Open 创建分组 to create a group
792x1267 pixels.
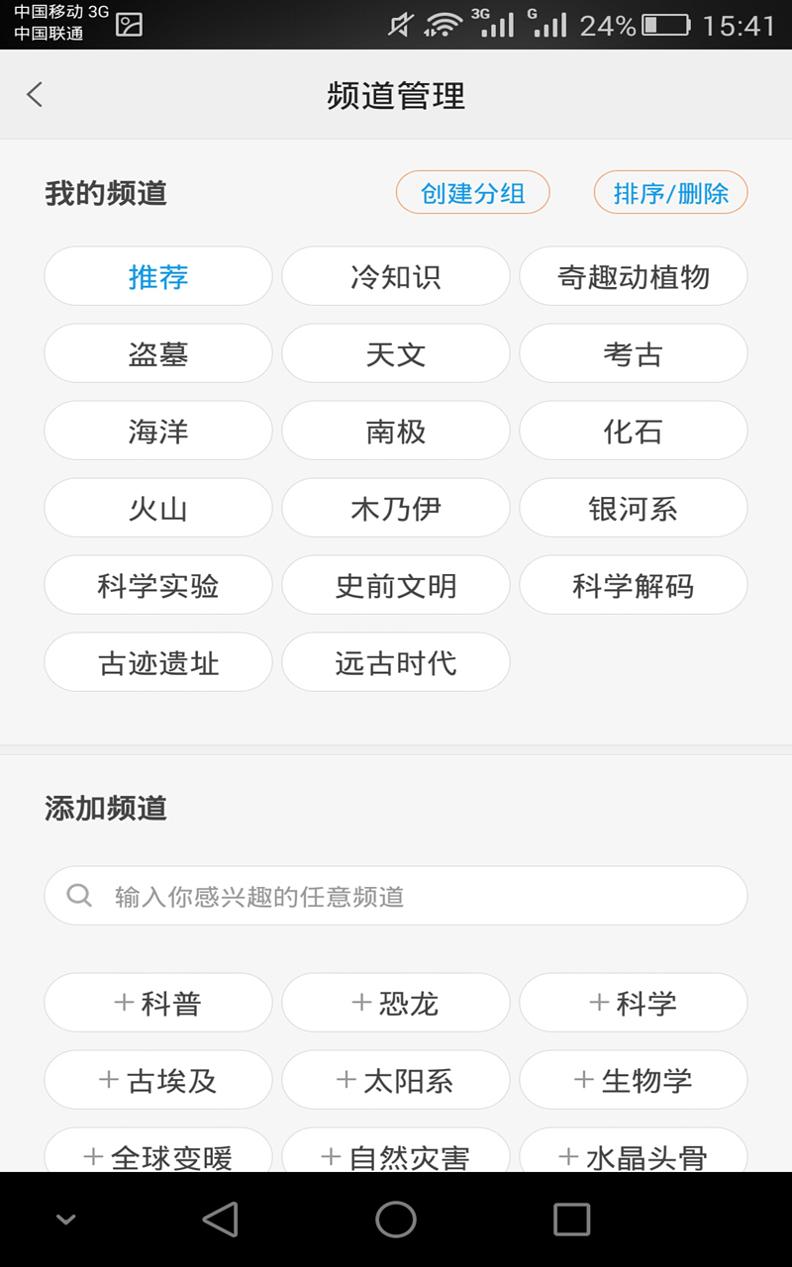[473, 192]
